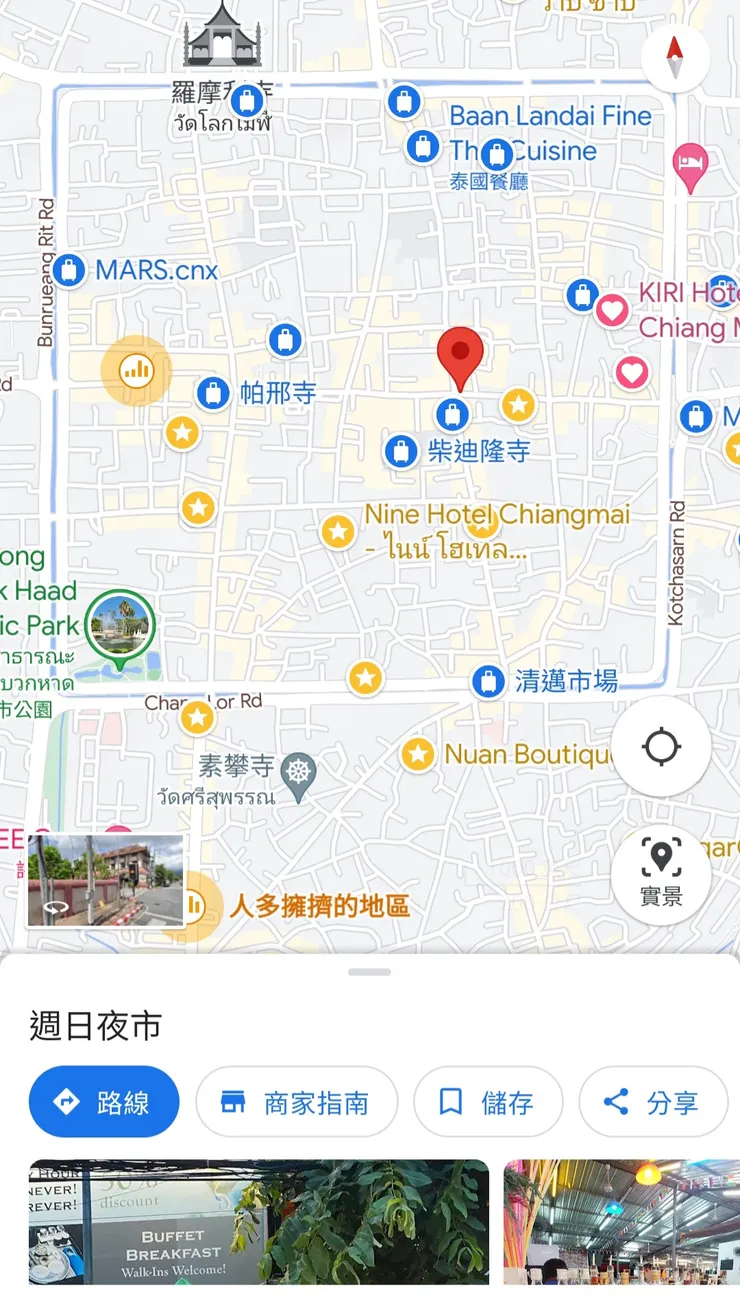Tap the compass icon to reset north
The width and height of the screenshot is (740, 1314).
coord(676,57)
